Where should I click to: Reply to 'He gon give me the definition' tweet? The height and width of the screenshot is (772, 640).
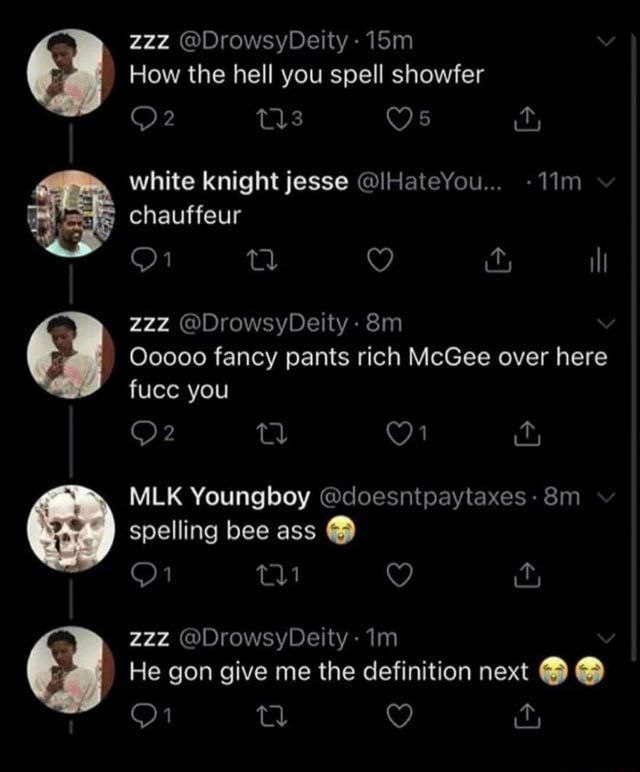tap(143, 717)
